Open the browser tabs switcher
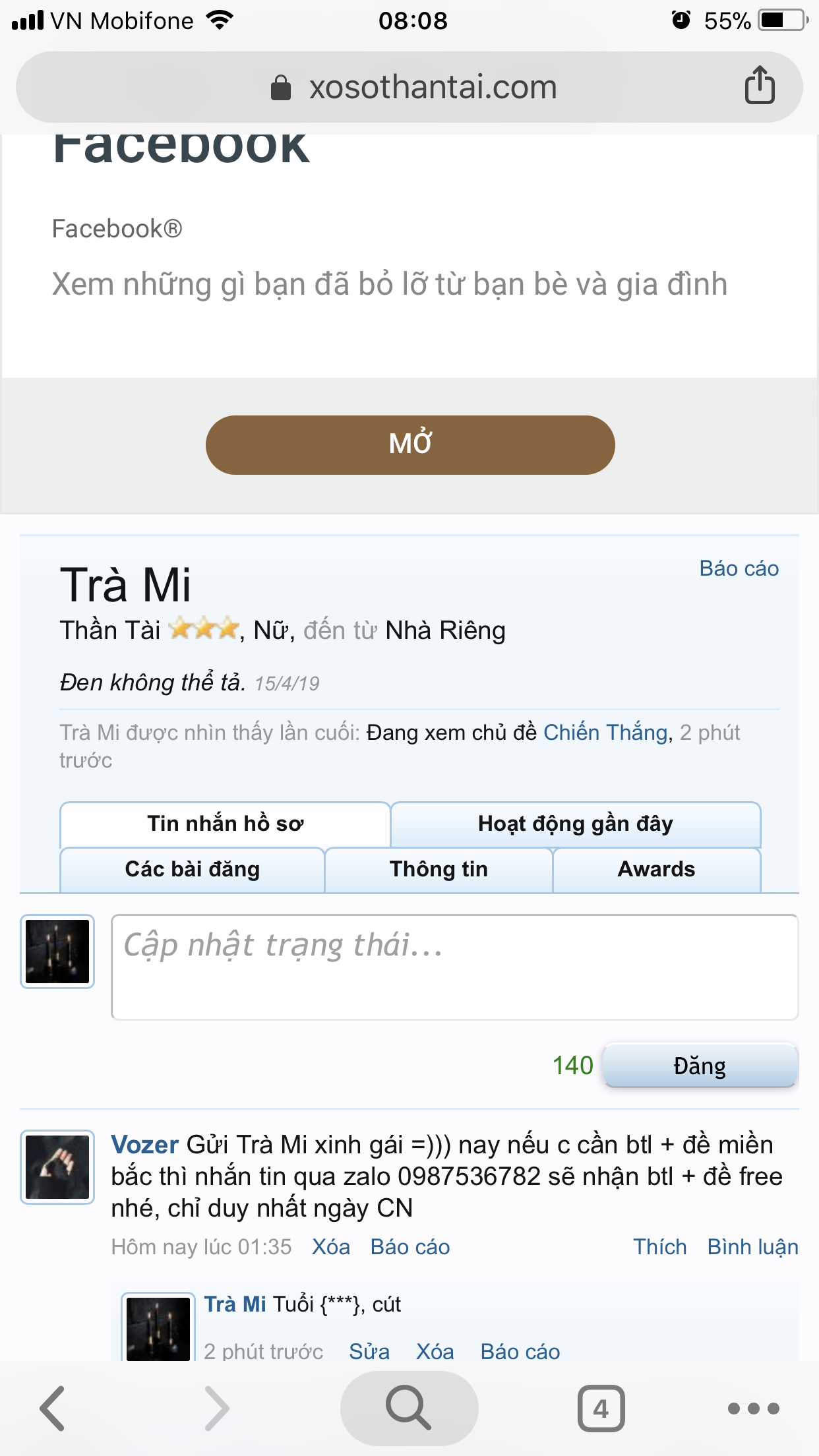 click(x=601, y=1409)
